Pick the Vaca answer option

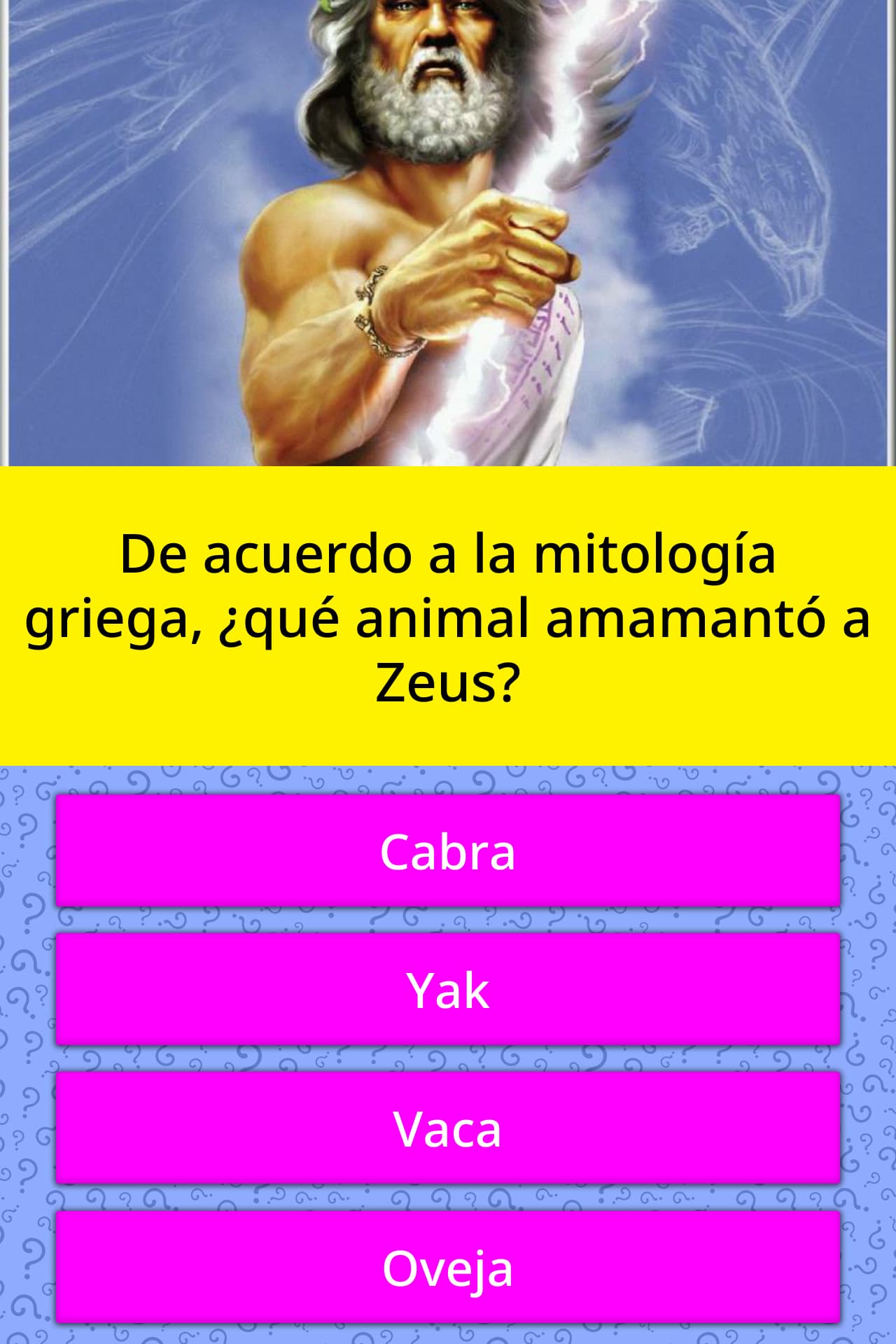[448, 1128]
